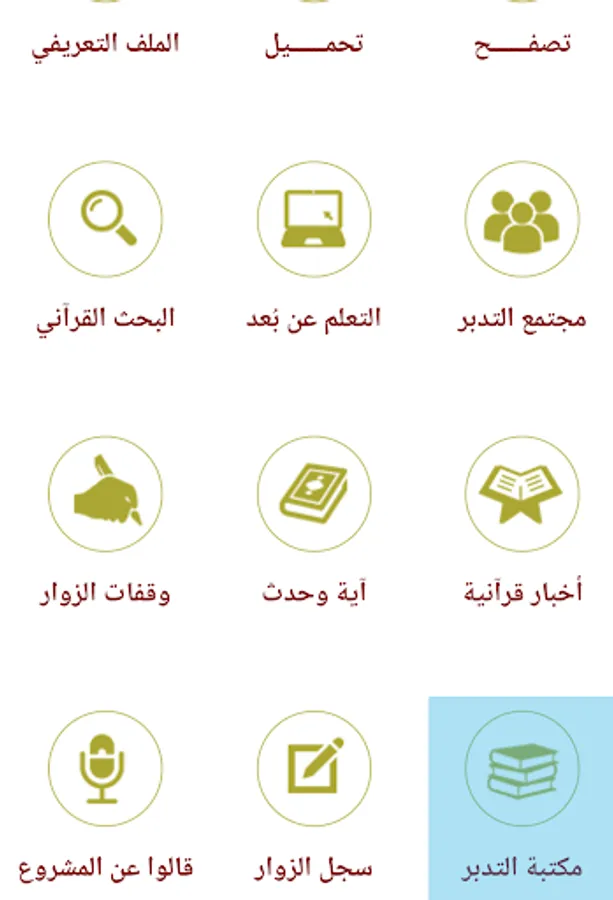This screenshot has width=613, height=900.
Task: Open مجتمع التدبر community
Action: click(x=523, y=220)
